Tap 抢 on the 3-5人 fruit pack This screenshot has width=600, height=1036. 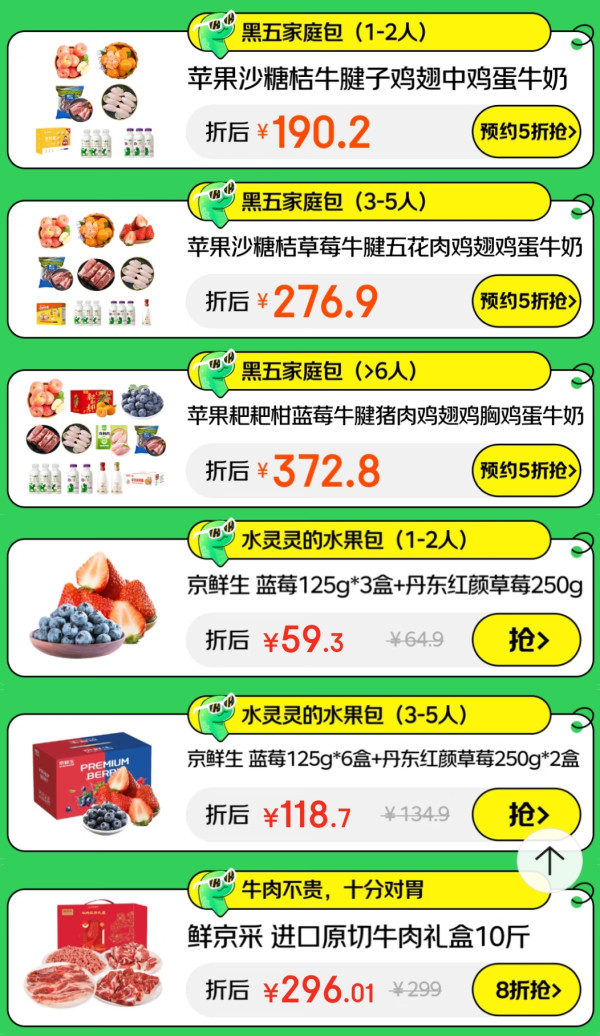526,815
